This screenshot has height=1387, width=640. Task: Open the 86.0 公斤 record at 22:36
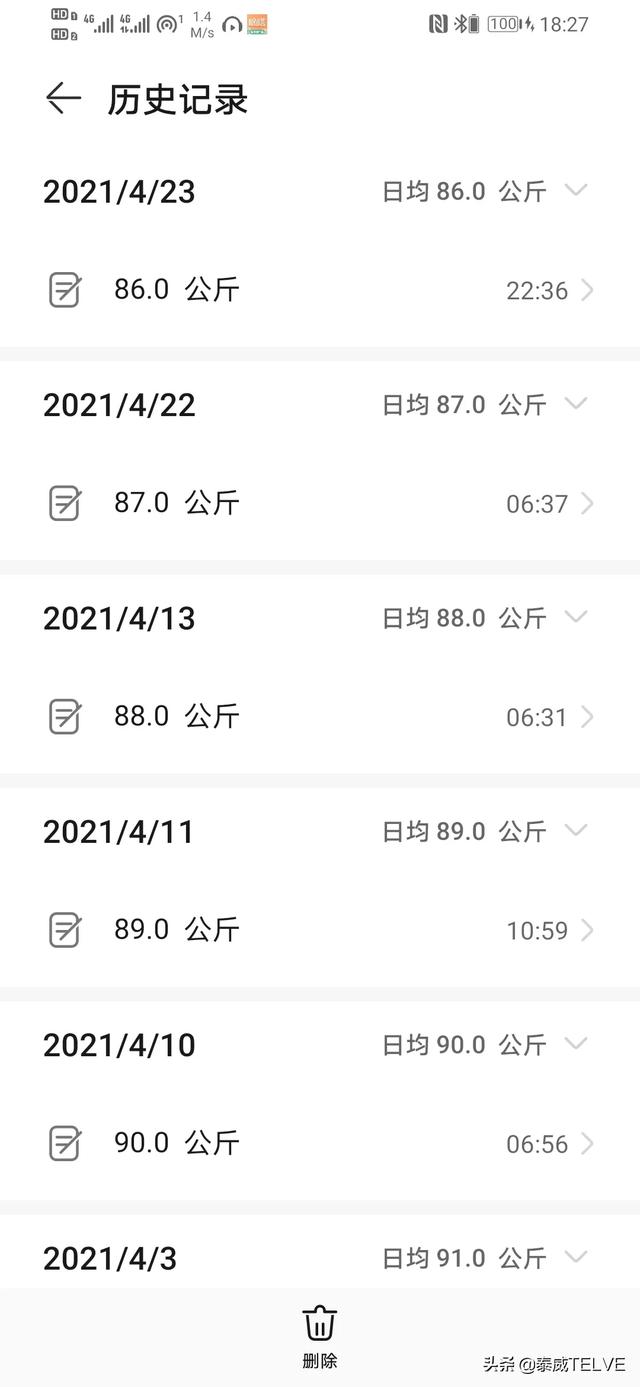click(x=320, y=290)
